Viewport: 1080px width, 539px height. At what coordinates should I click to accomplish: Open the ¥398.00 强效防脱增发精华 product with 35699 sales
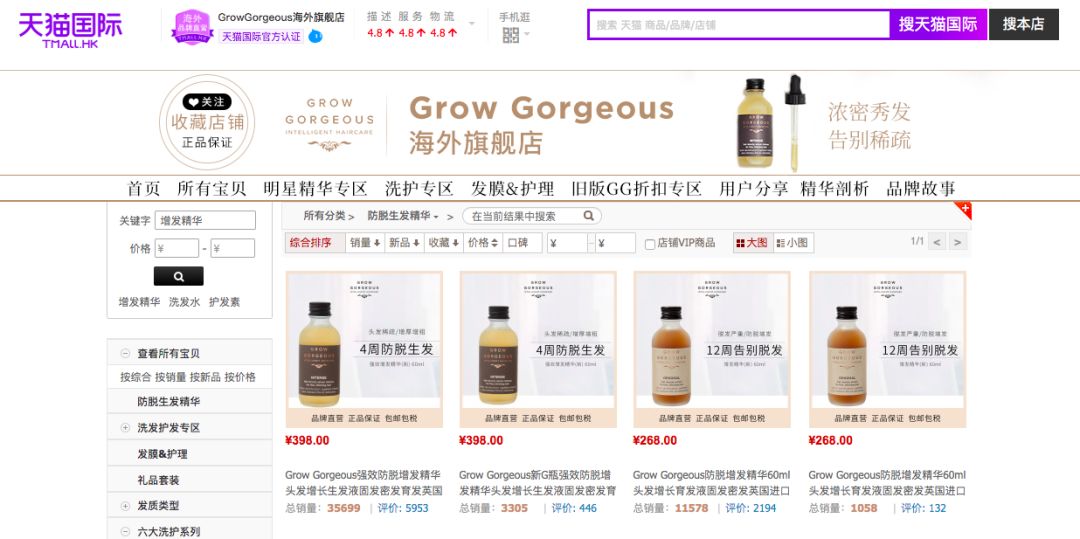point(363,350)
